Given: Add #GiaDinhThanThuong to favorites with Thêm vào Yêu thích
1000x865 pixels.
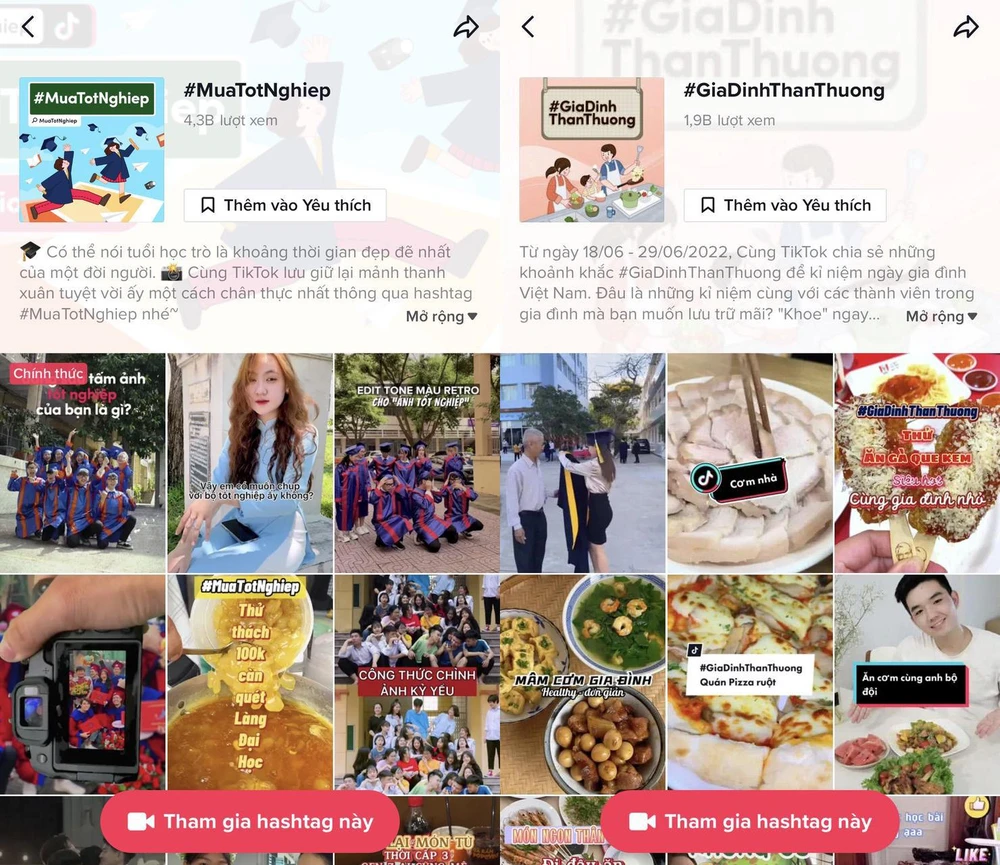Looking at the screenshot, I should (x=785, y=205).
